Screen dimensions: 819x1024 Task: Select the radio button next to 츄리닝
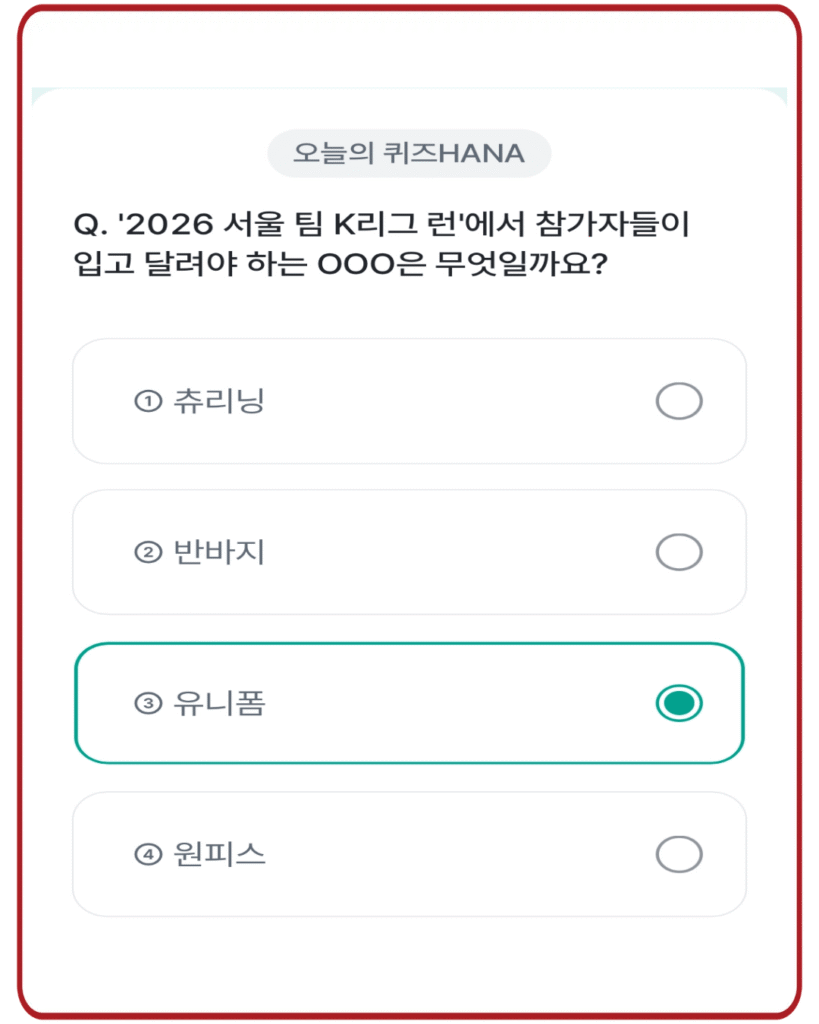(x=679, y=400)
